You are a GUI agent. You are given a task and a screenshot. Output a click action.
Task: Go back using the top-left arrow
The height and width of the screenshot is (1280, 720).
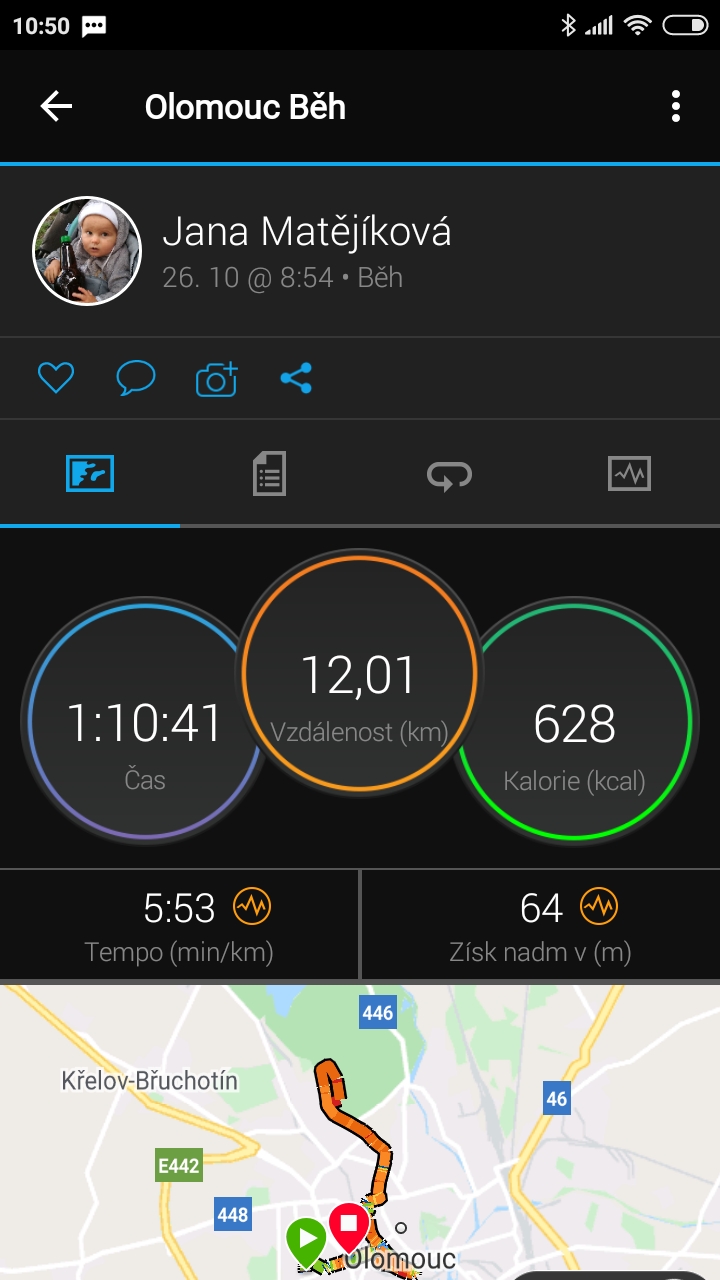click(56, 106)
